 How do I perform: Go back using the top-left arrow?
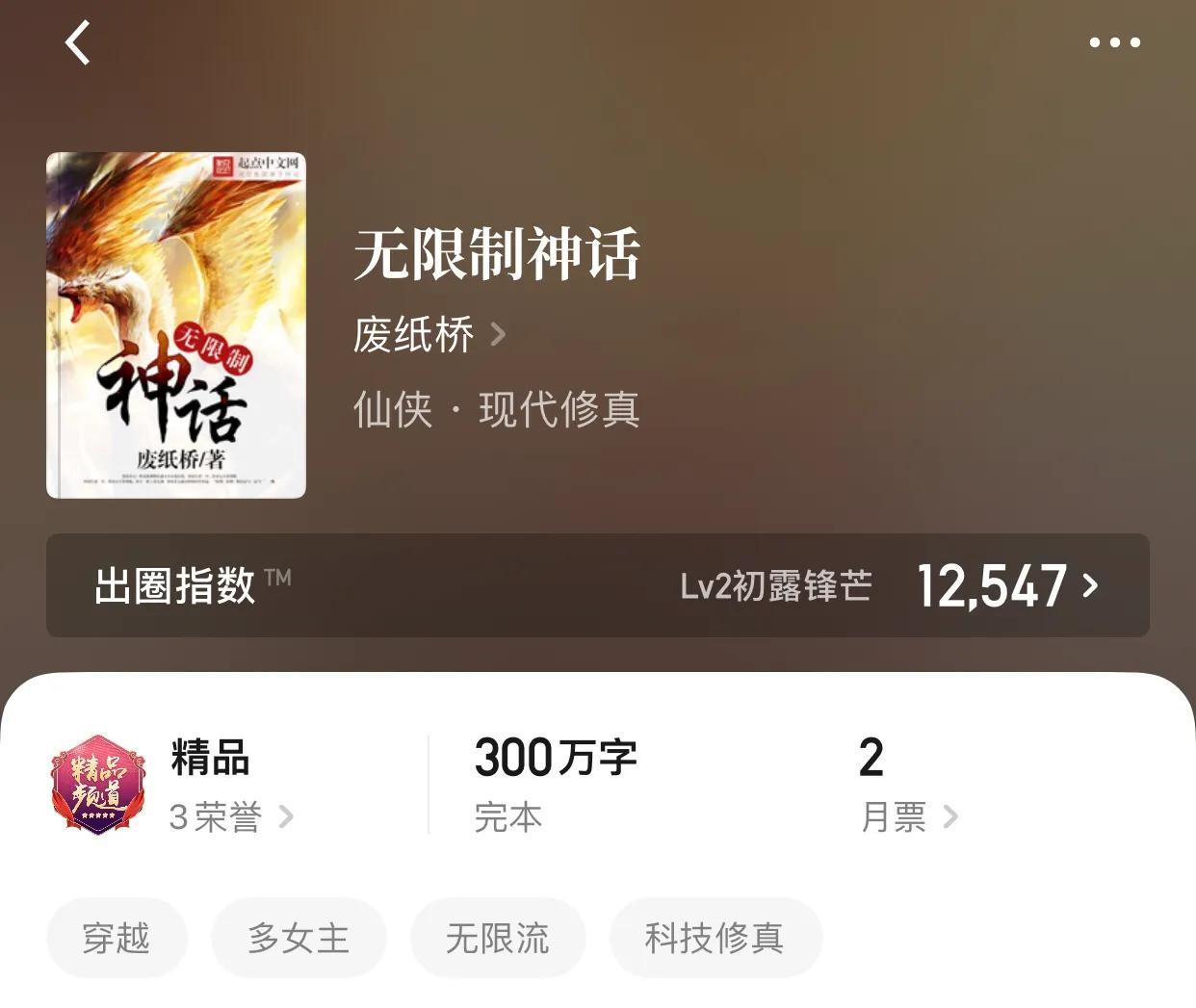point(77,42)
